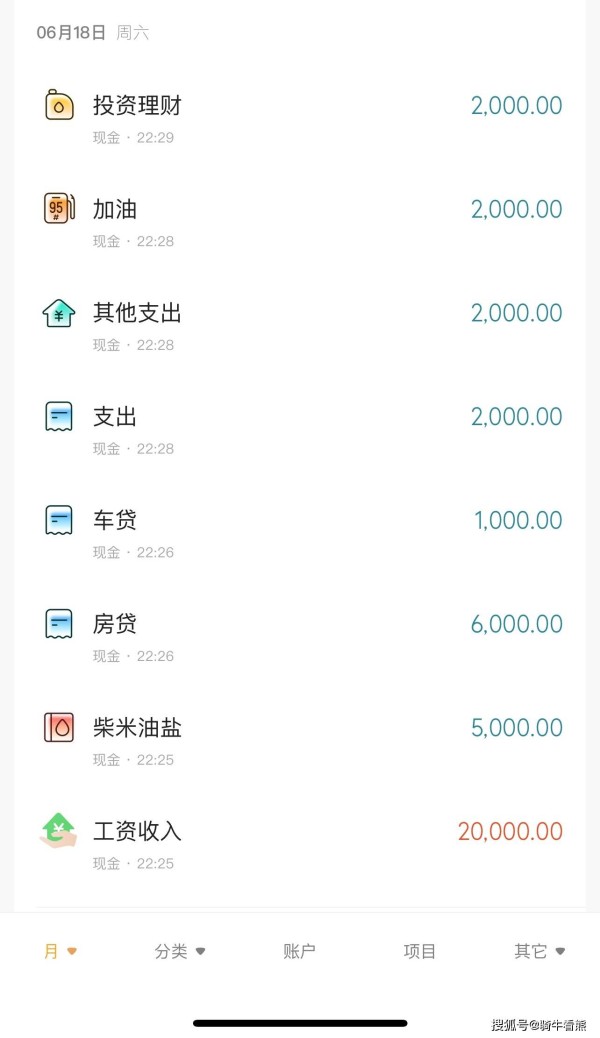600x1038 pixels.
Task: Expand the 月 period dropdown
Action: (x=60, y=951)
